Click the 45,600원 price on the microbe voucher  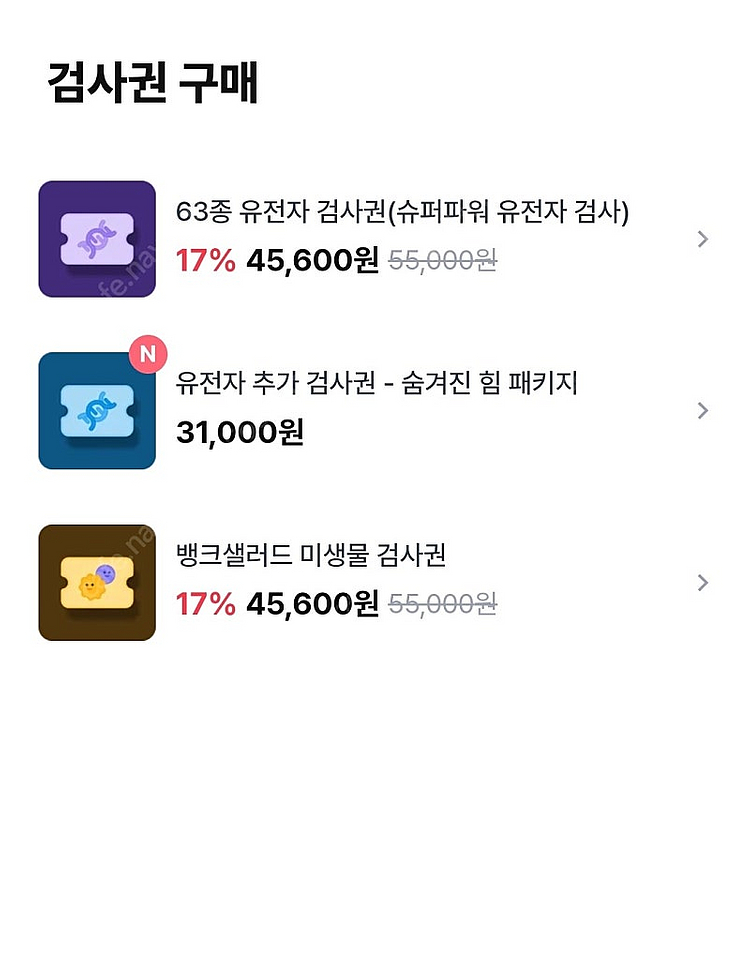[309, 603]
